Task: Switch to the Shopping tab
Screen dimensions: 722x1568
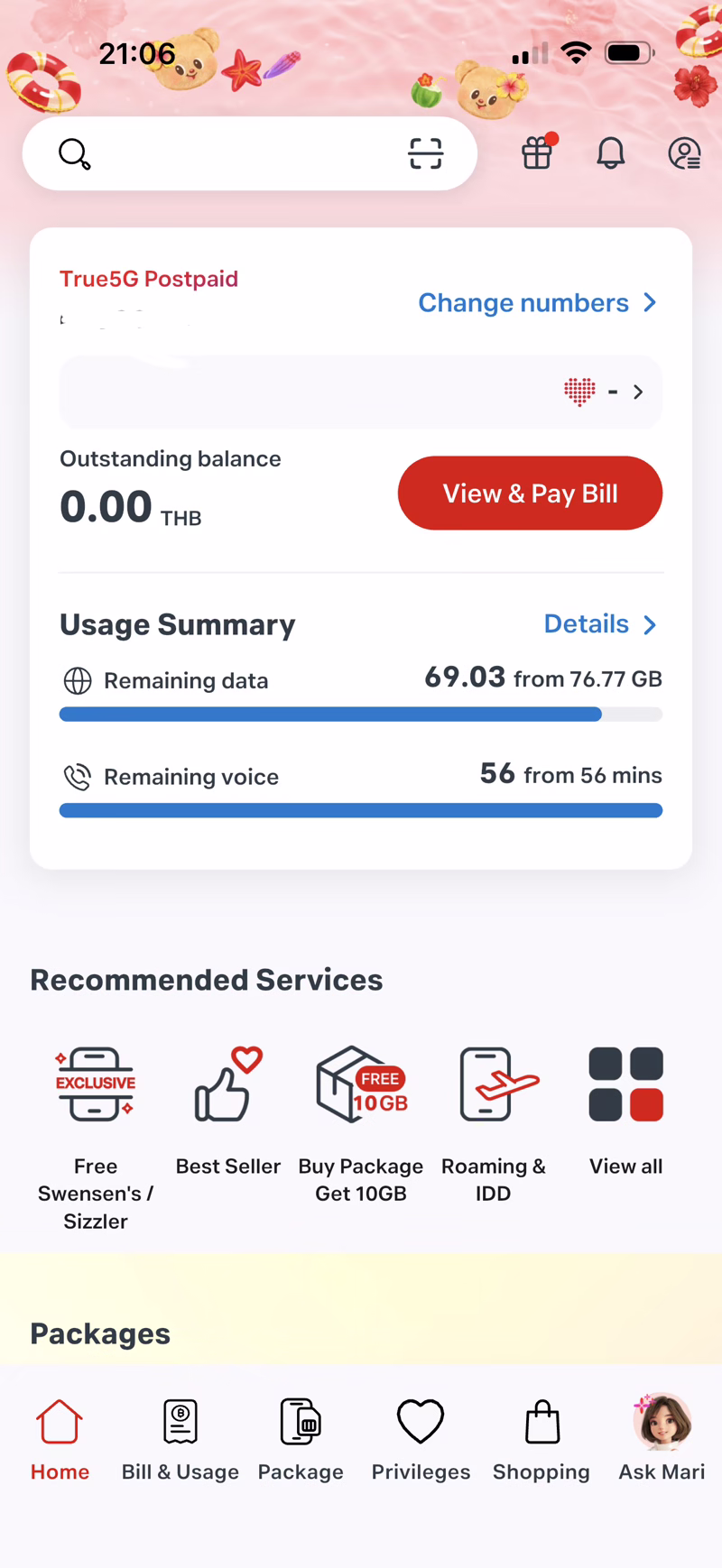Action: click(541, 1440)
